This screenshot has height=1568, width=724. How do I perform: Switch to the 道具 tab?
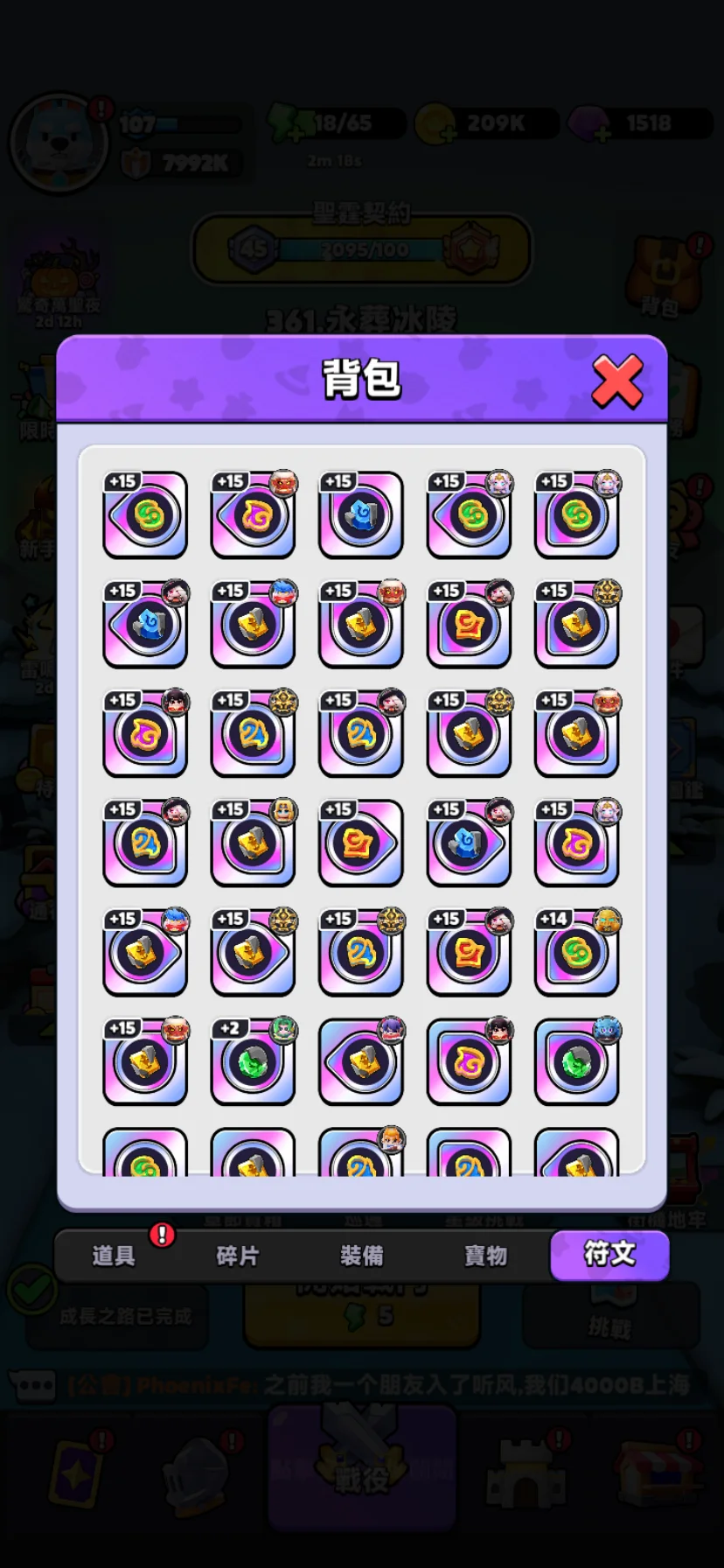click(x=114, y=1256)
